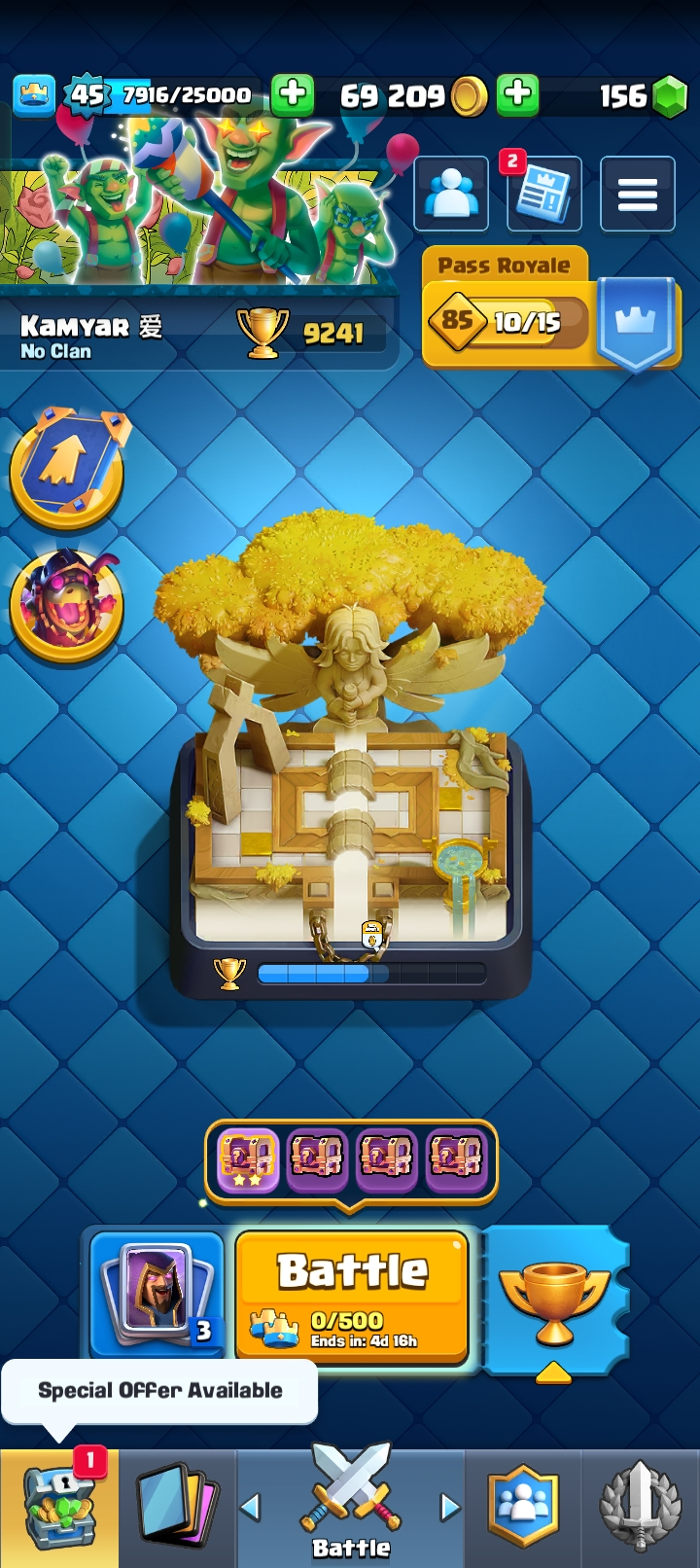700x1568 pixels.
Task: Go to the Events tab with the sword emblem
Action: [x=639, y=1508]
